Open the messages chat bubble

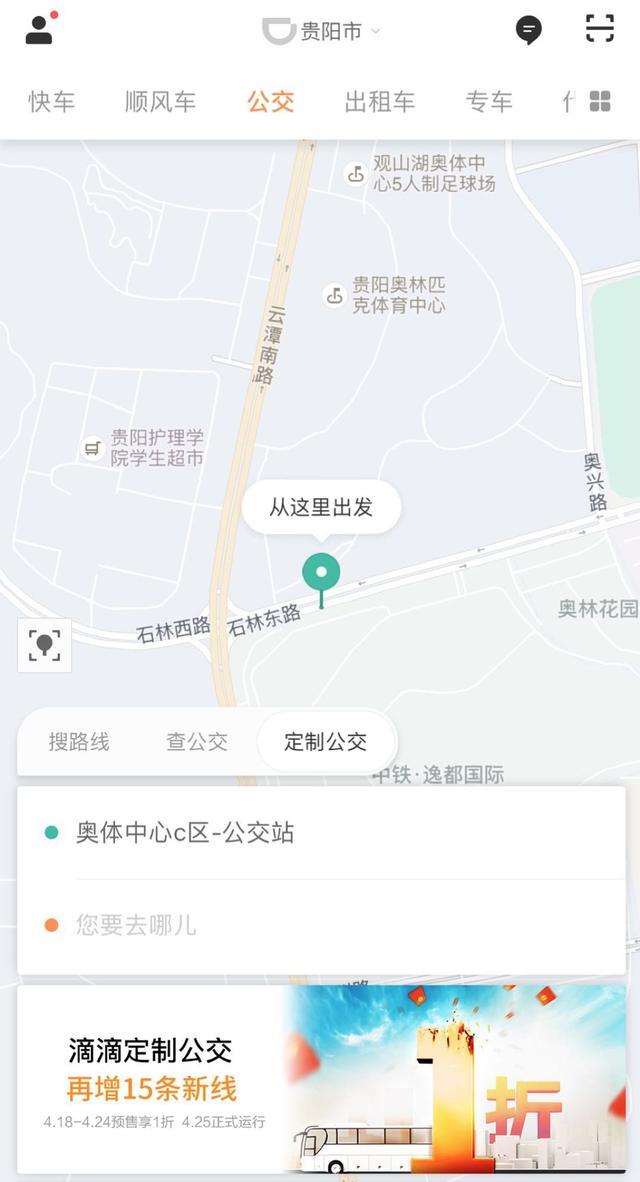tap(528, 30)
